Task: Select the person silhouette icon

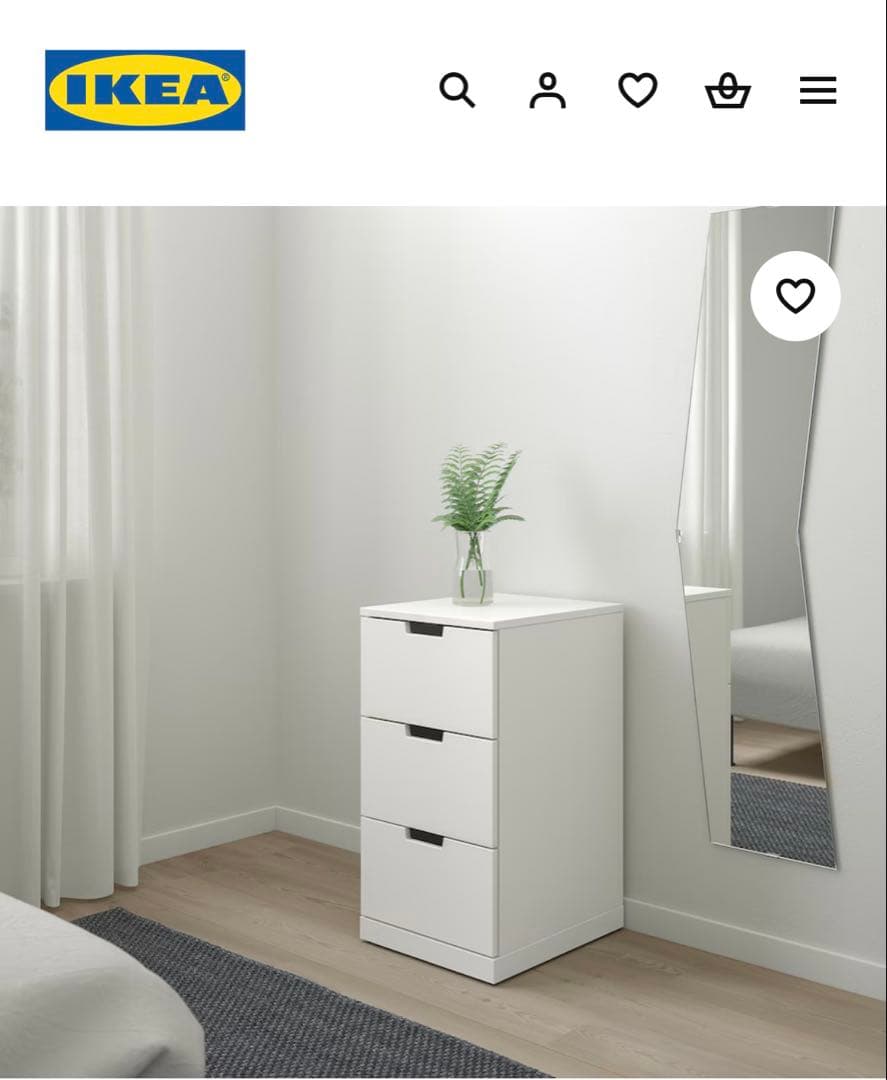Action: pyautogui.click(x=546, y=92)
